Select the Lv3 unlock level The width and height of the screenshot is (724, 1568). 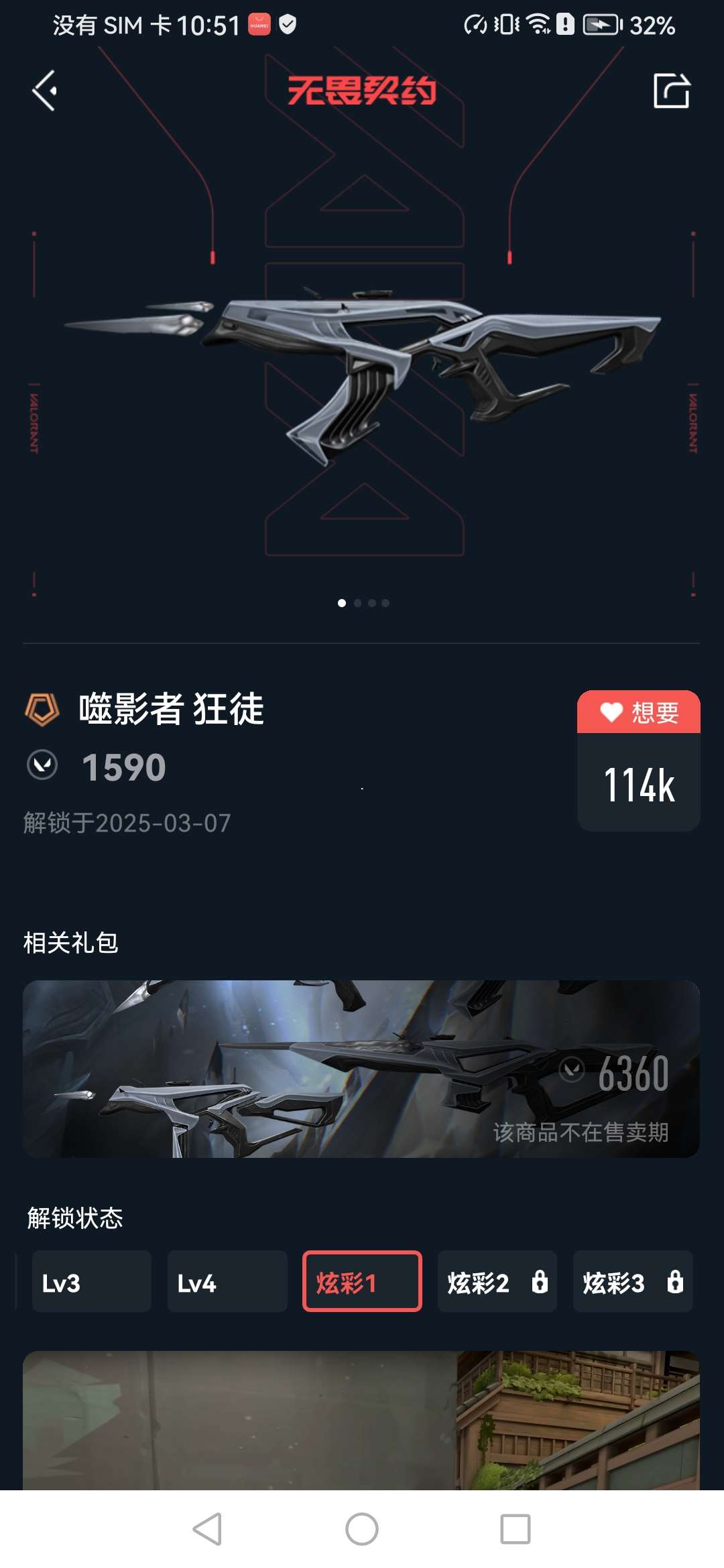coord(91,1281)
